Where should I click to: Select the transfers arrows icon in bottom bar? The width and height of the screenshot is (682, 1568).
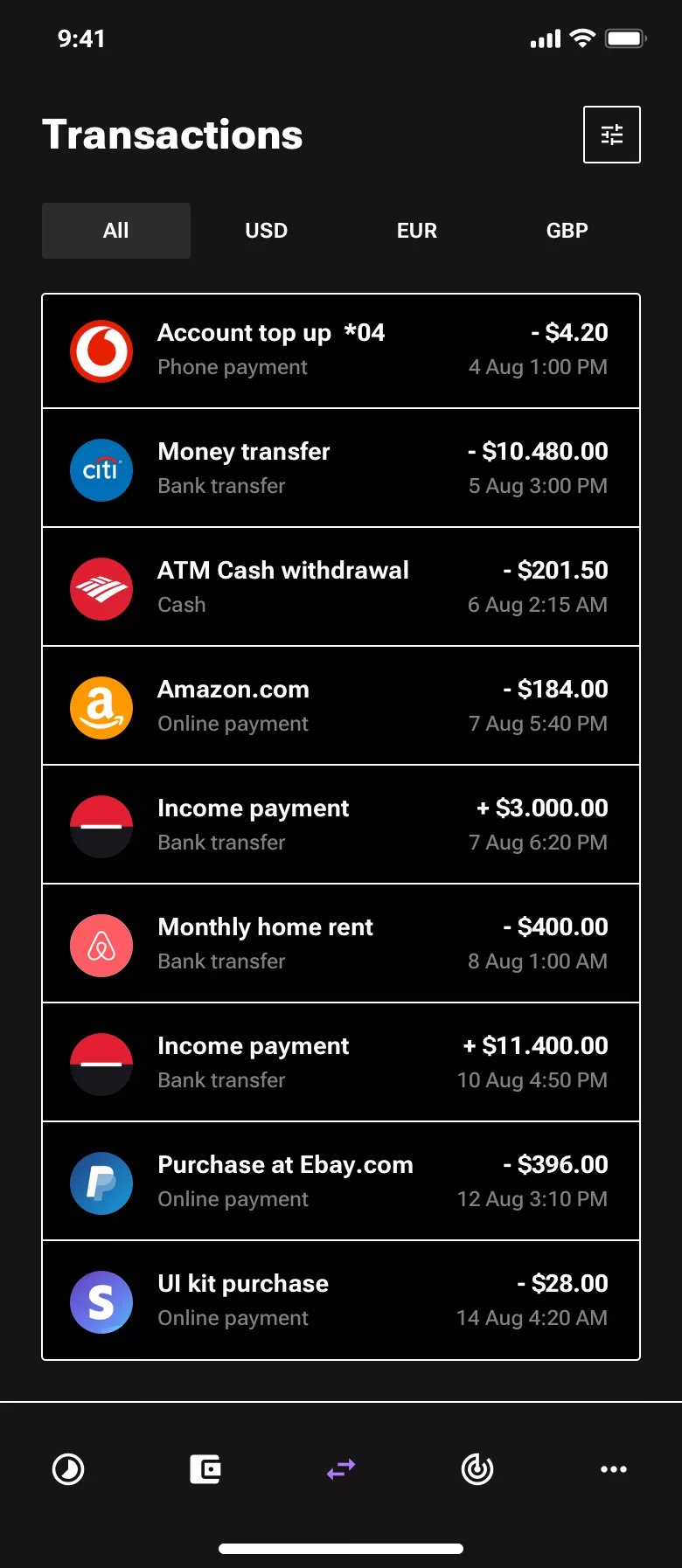click(x=340, y=1469)
